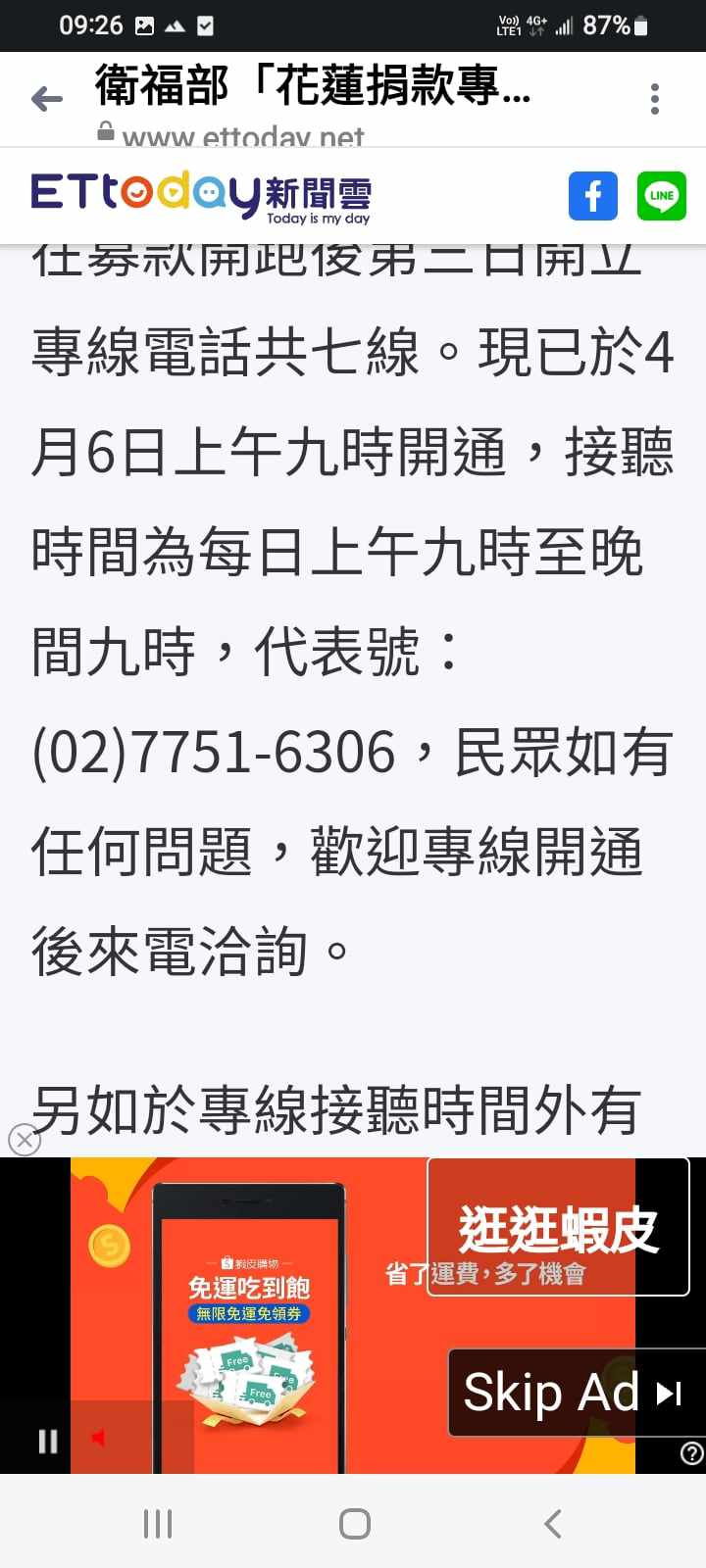706x1568 pixels.
Task: Go back using the top-left arrow
Action: pos(46,99)
